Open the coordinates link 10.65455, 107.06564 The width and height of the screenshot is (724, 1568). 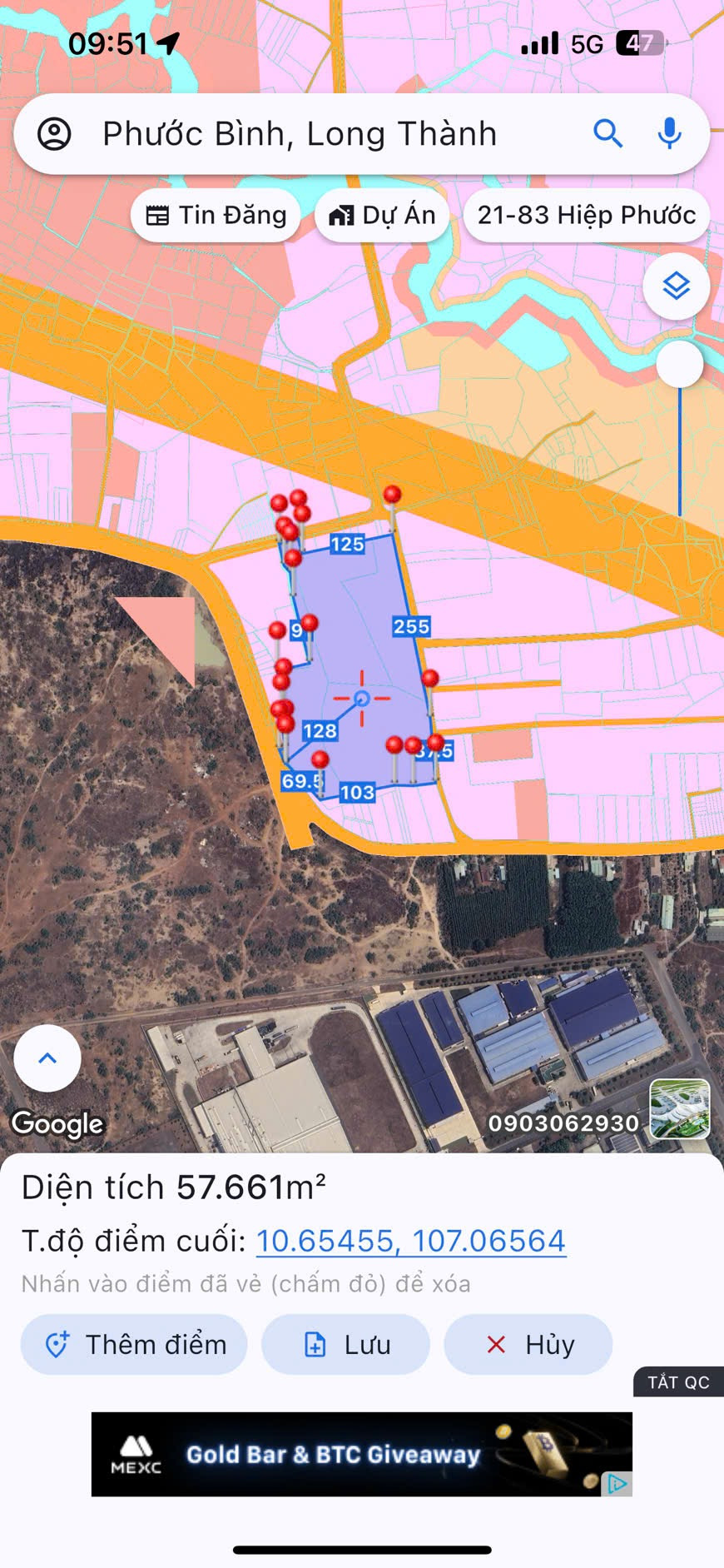point(410,1241)
